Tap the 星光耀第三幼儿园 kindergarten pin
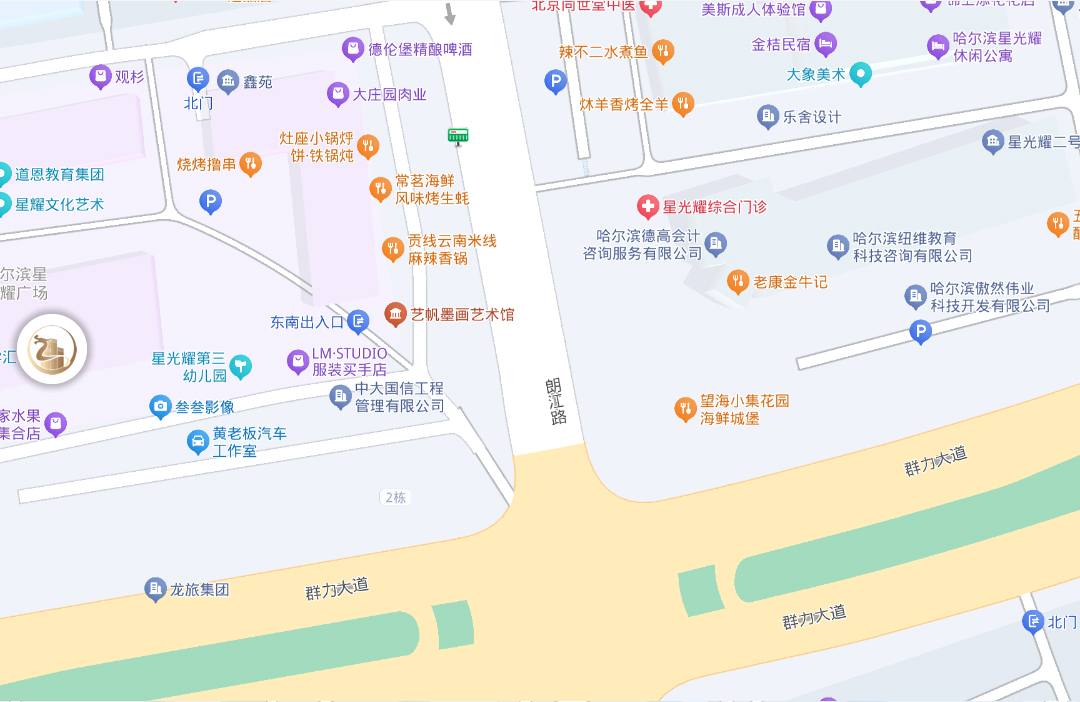This screenshot has height=702, width=1080. [241, 367]
